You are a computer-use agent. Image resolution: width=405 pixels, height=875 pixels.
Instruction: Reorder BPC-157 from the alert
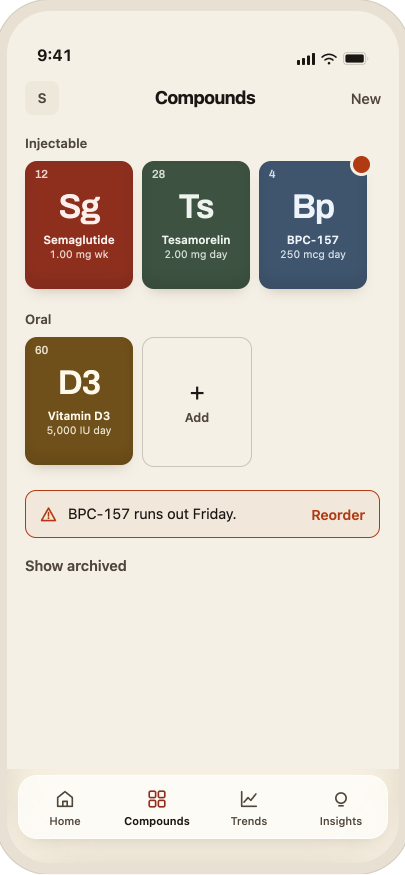point(338,515)
